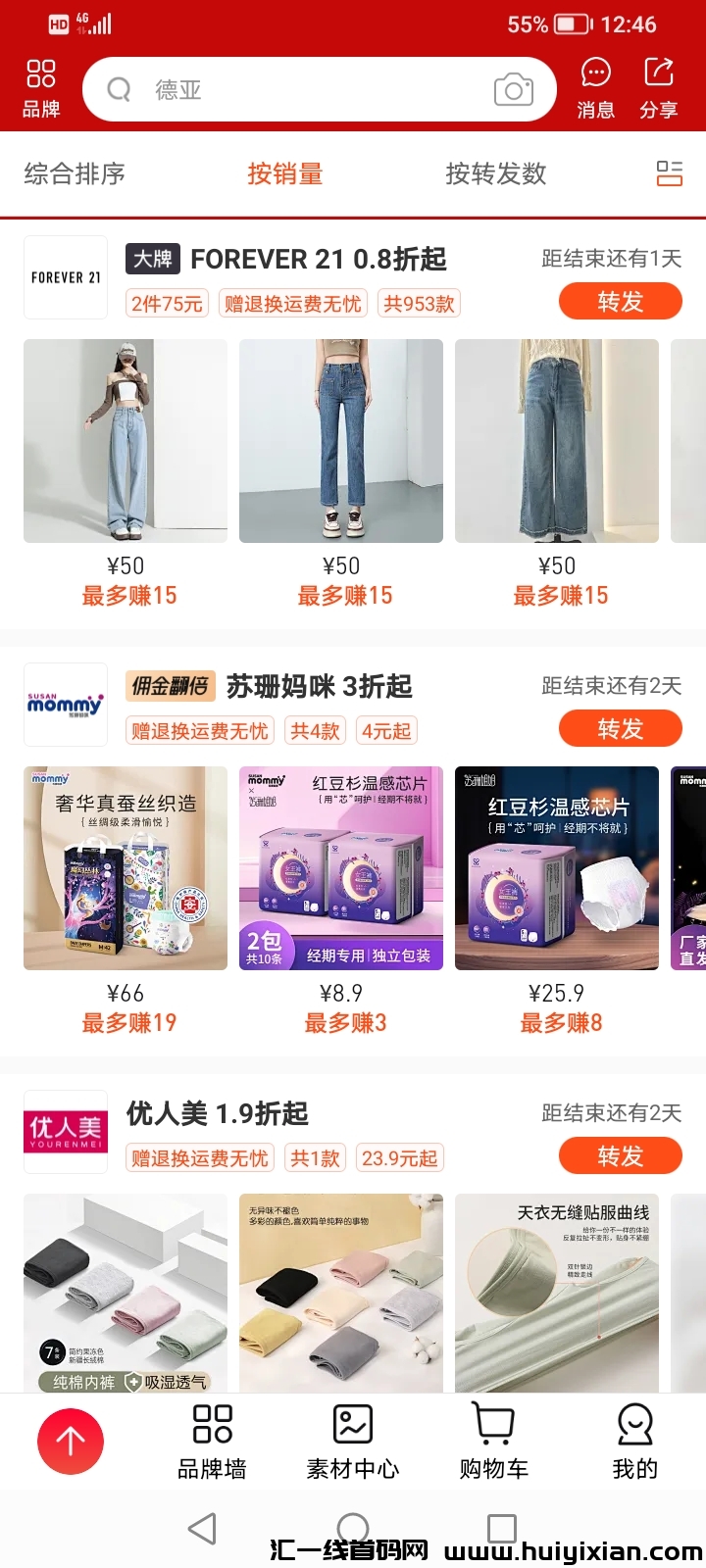
Task: Jump back to top with red arrow
Action: point(71,1441)
